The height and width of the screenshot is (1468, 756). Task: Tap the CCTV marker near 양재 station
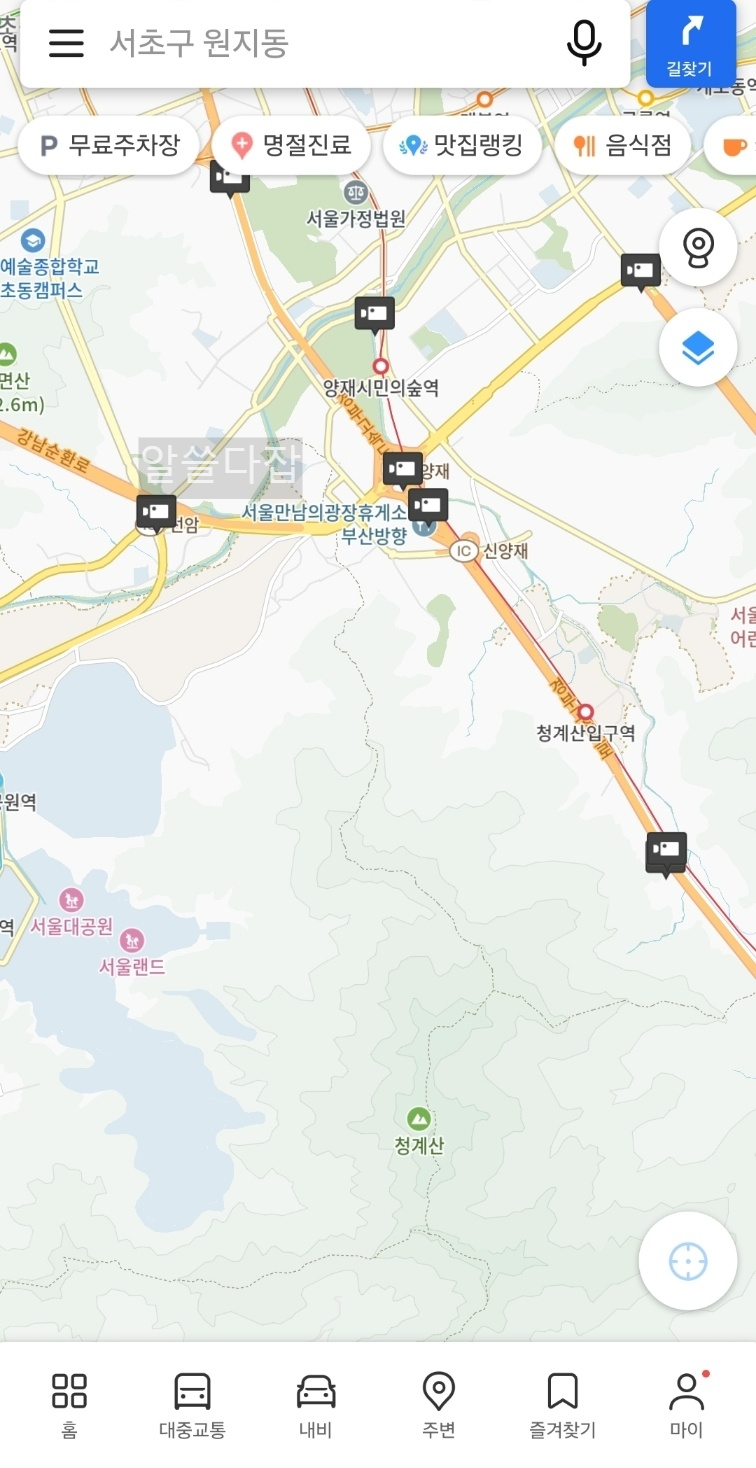pos(403,466)
